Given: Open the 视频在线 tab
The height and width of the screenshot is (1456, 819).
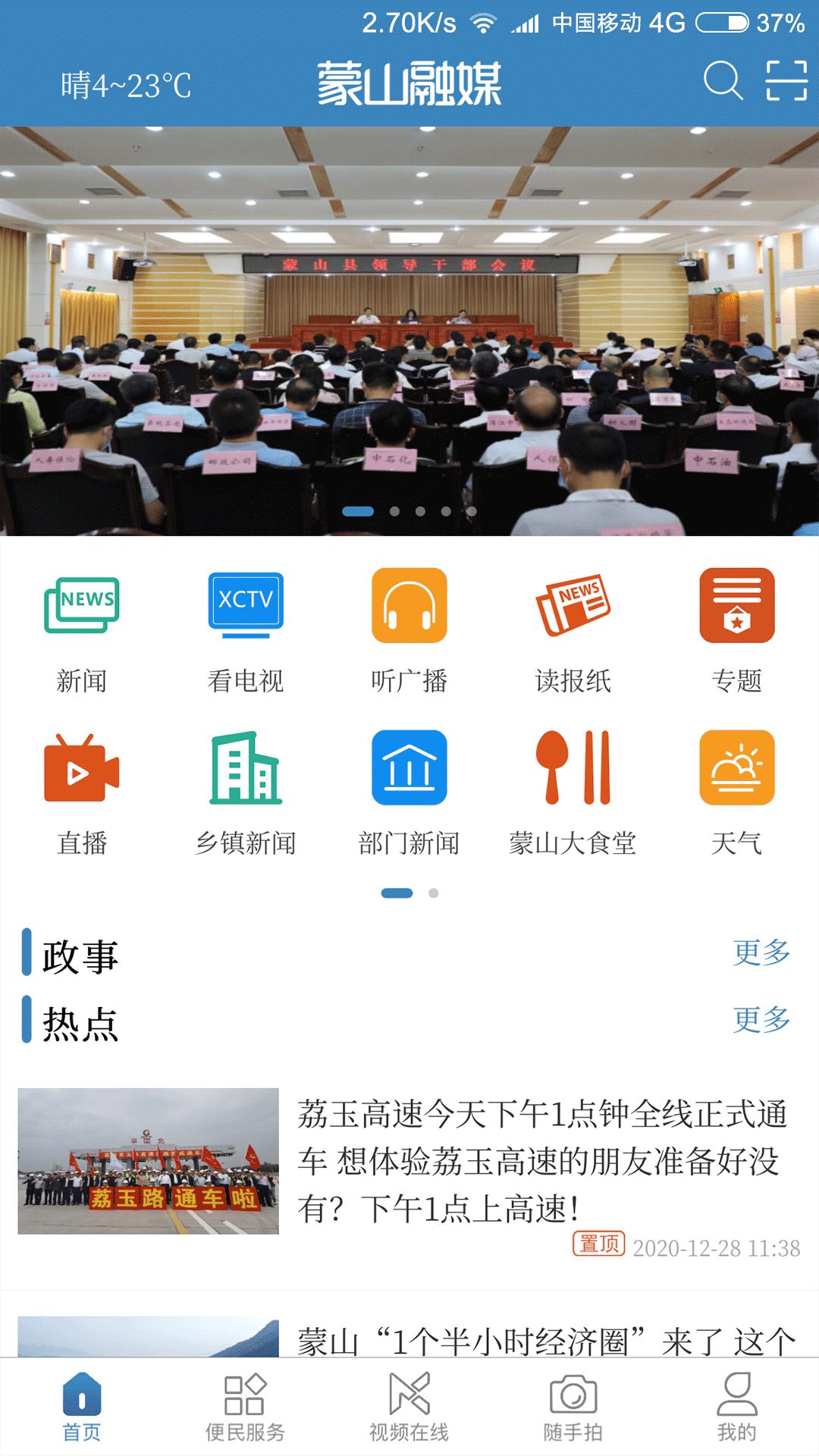Looking at the screenshot, I should point(409,1403).
